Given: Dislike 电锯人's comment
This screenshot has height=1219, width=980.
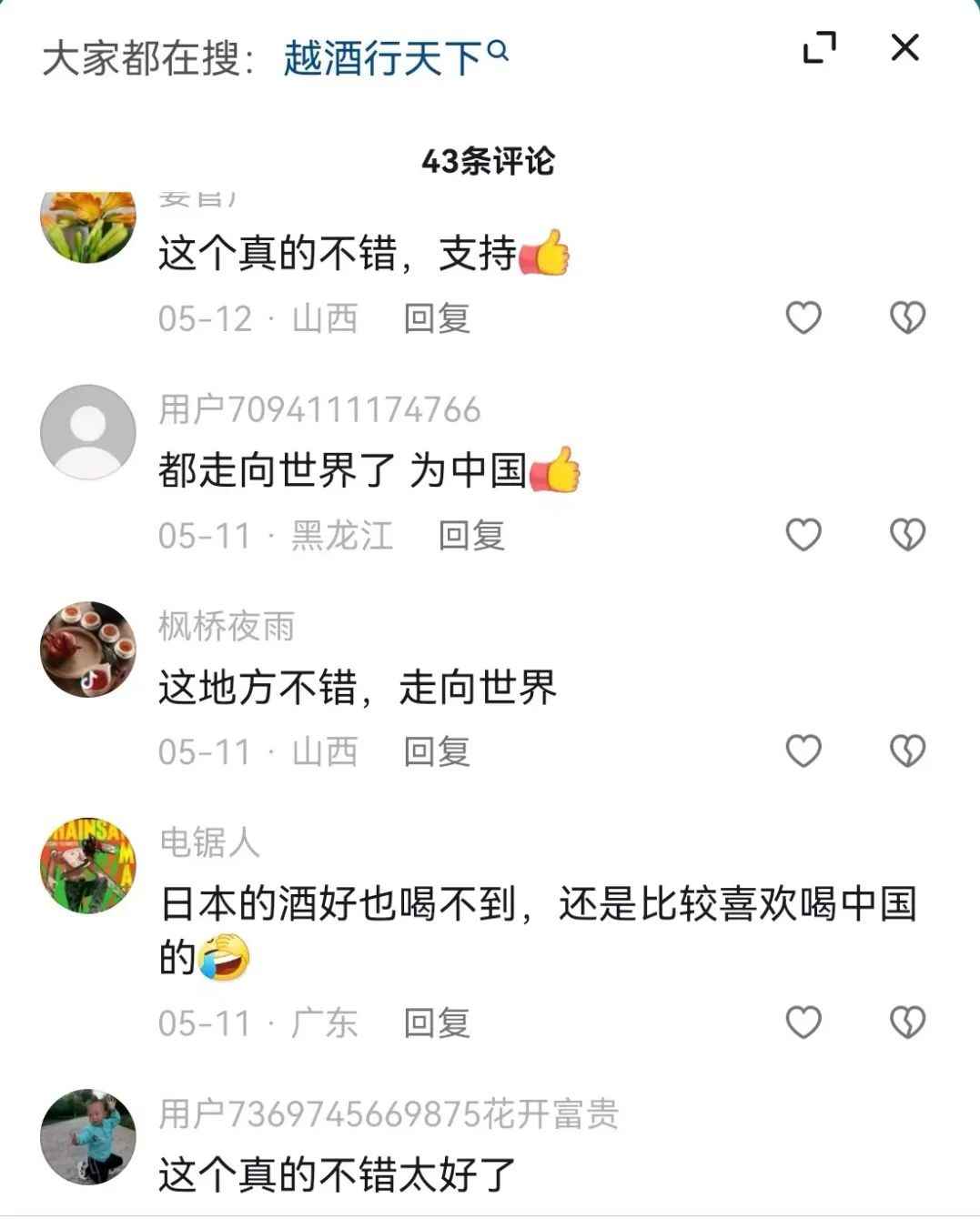Looking at the screenshot, I should point(907,1023).
